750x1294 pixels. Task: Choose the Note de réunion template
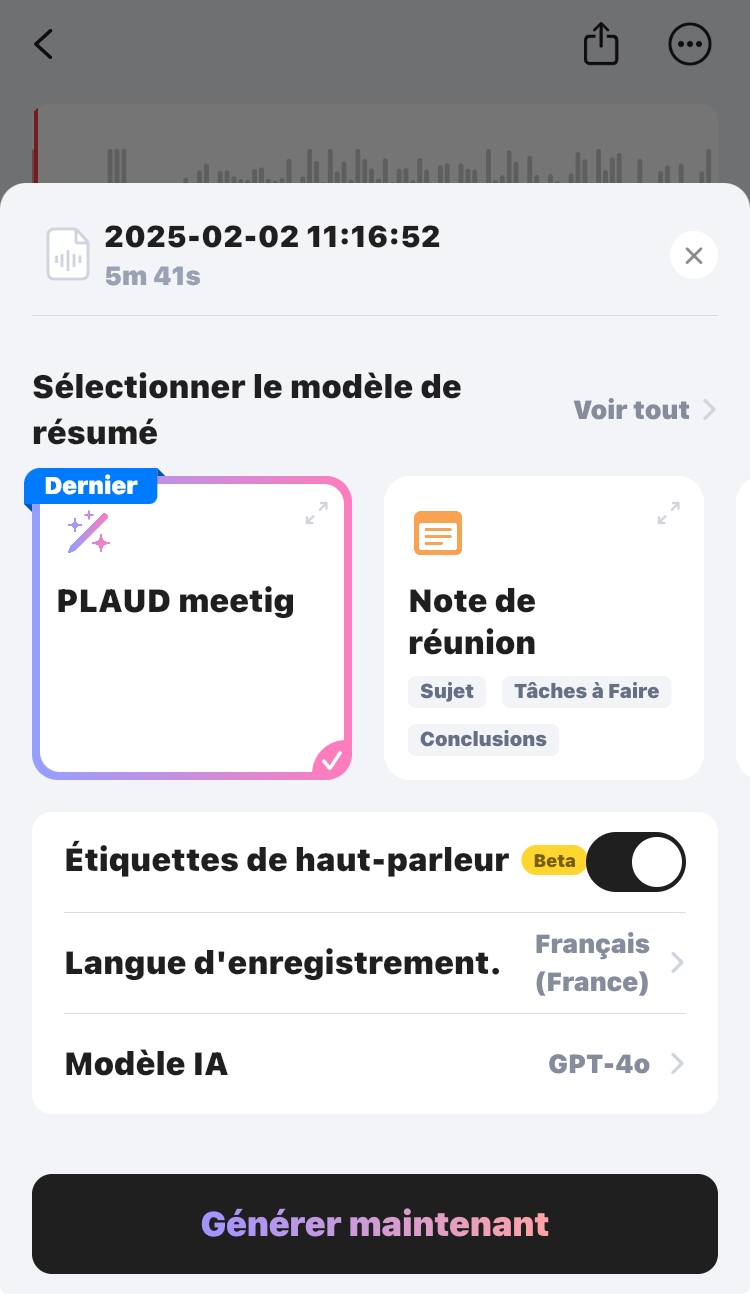point(543,628)
